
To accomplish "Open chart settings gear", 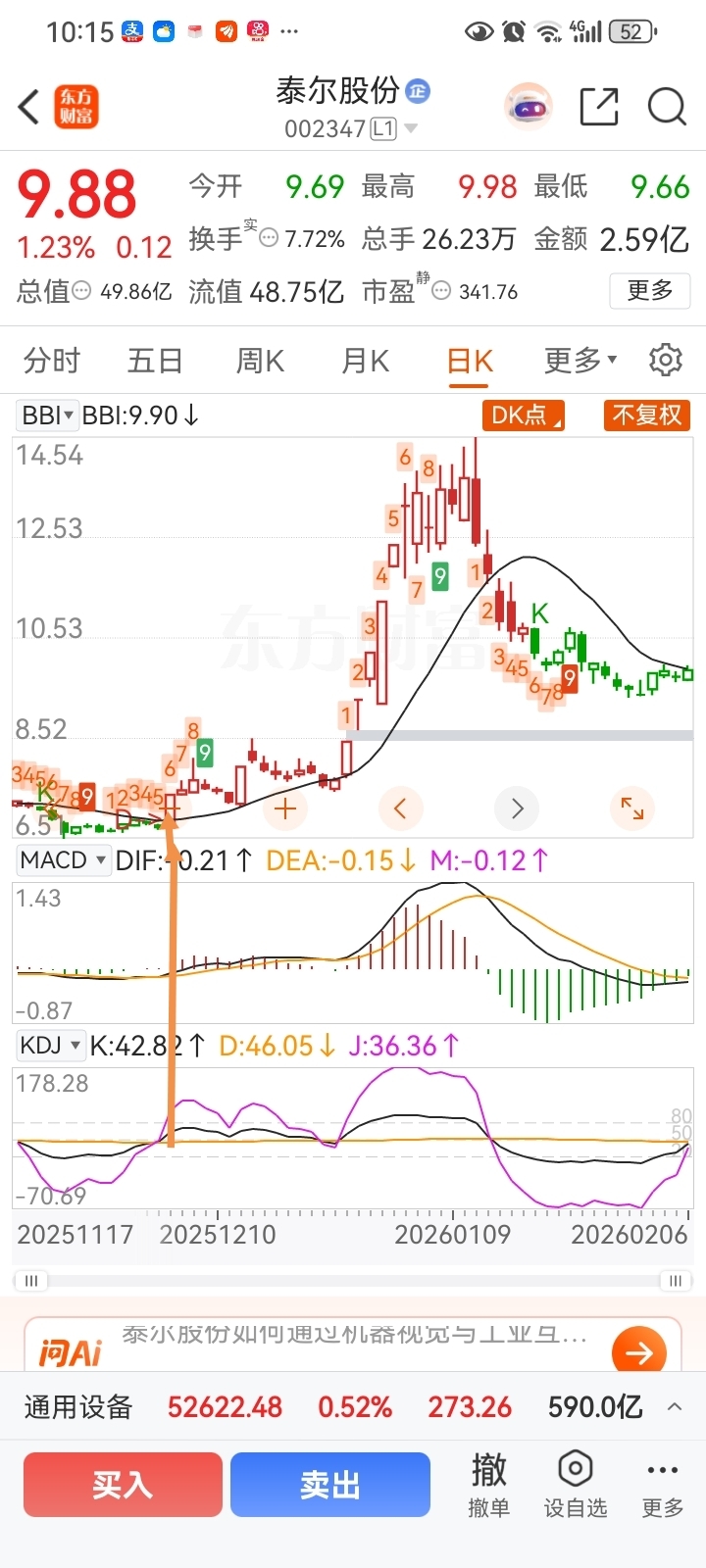I will click(666, 361).
